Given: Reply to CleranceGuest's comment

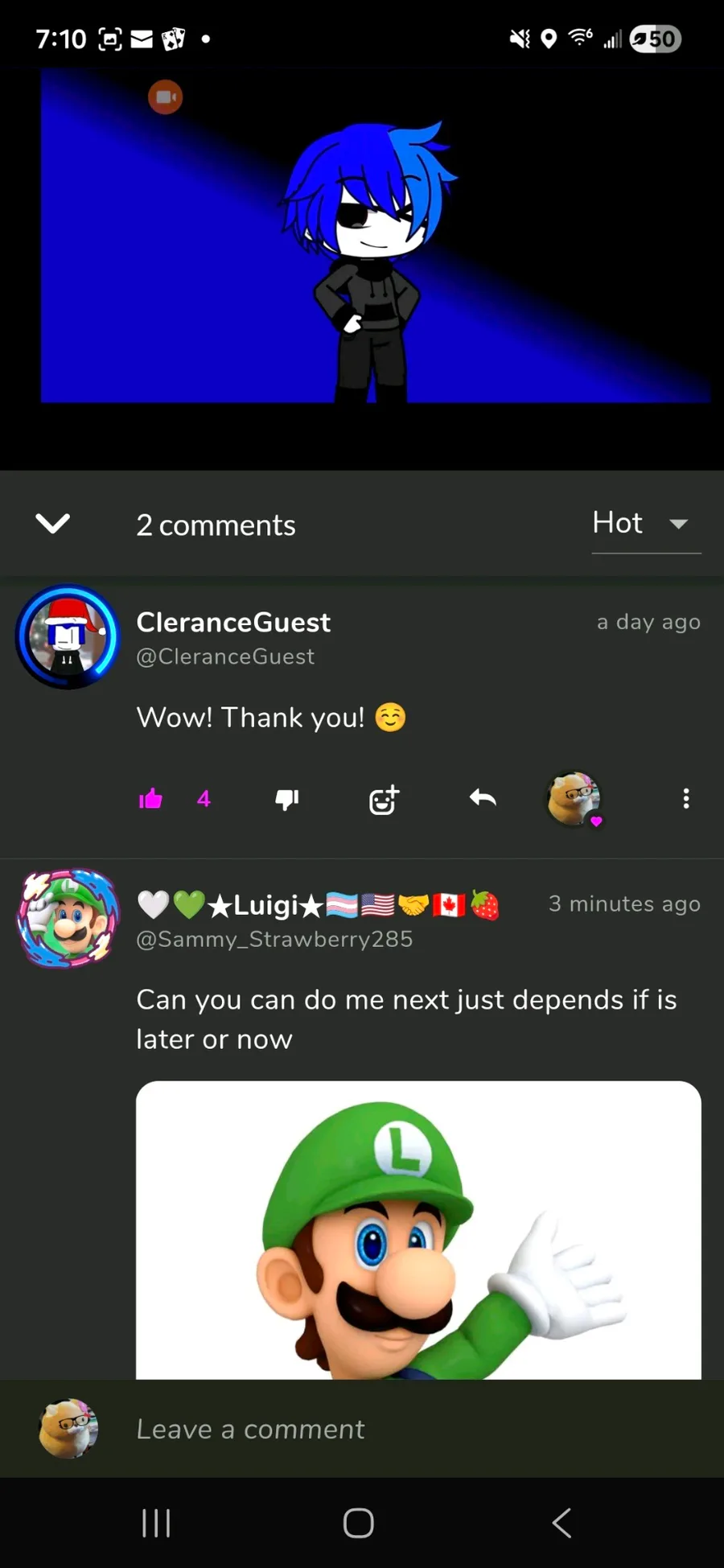Looking at the screenshot, I should click(x=483, y=798).
